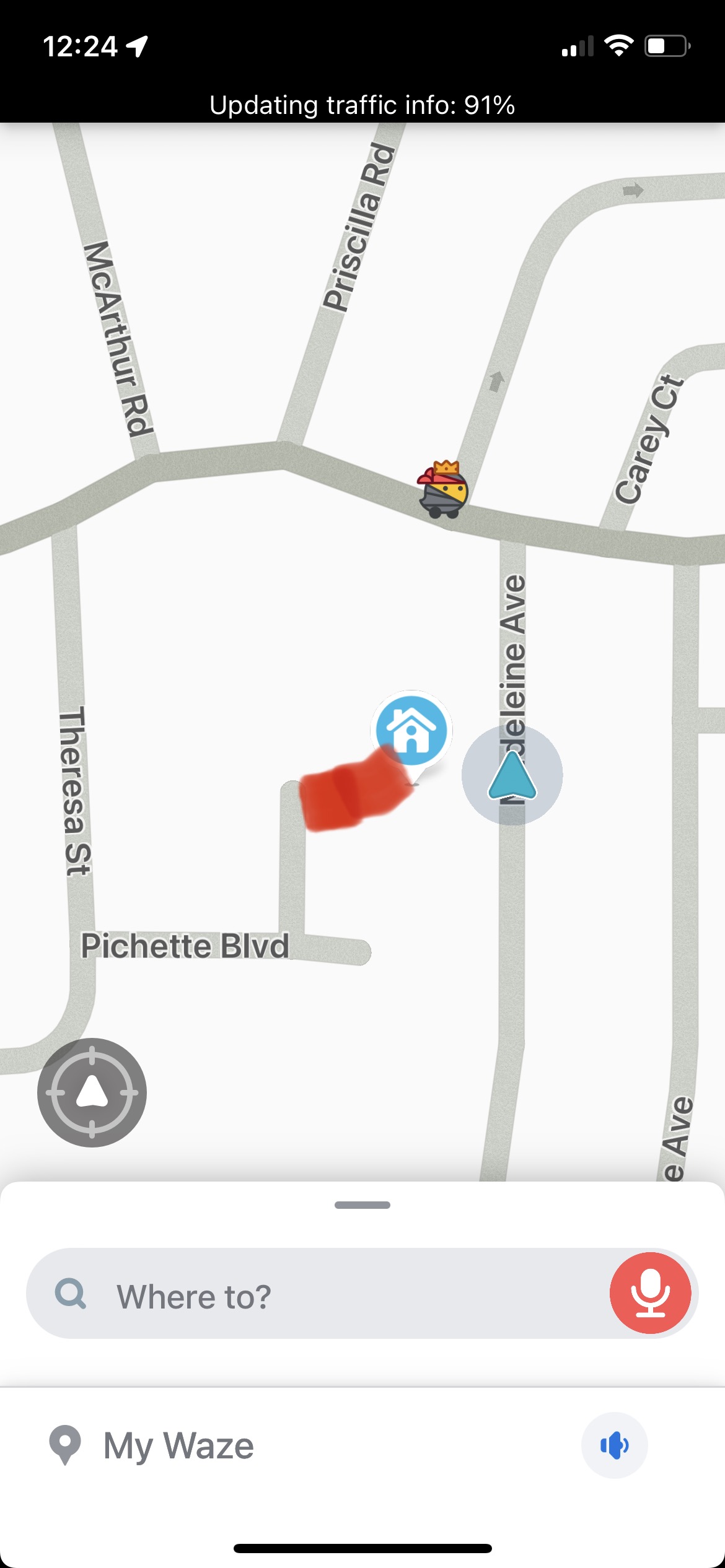The width and height of the screenshot is (725, 1568).
Task: Tap the crowned Wazer on the map
Action: tap(442, 489)
